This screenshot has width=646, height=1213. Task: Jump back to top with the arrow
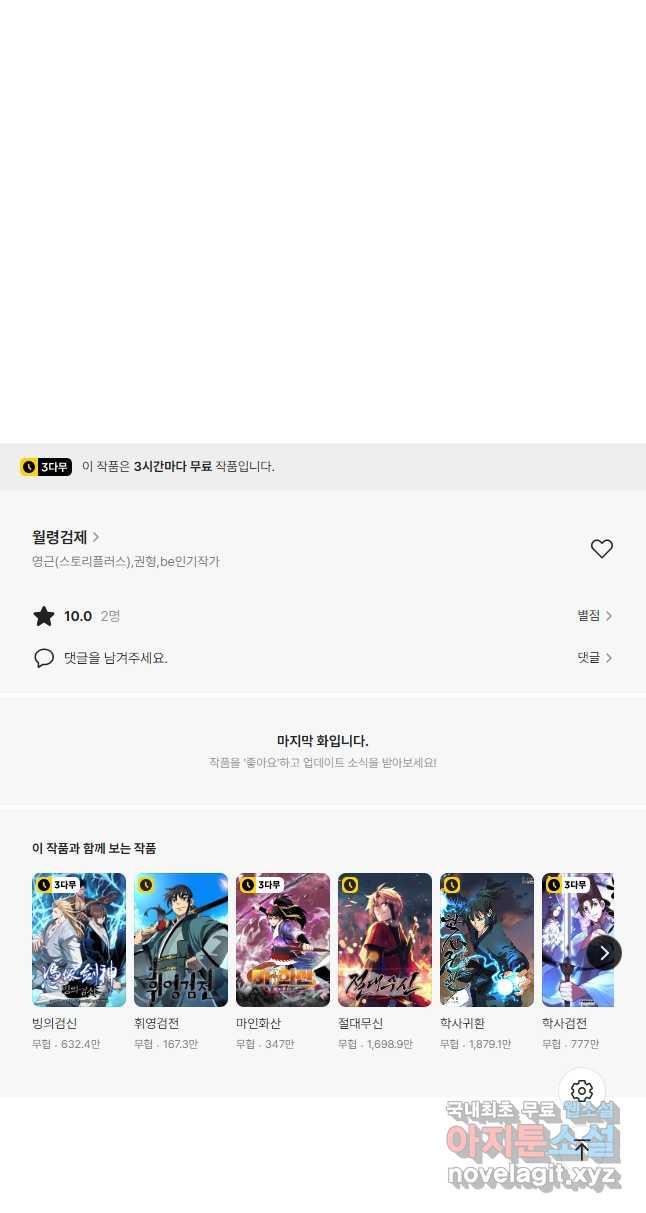point(582,1150)
